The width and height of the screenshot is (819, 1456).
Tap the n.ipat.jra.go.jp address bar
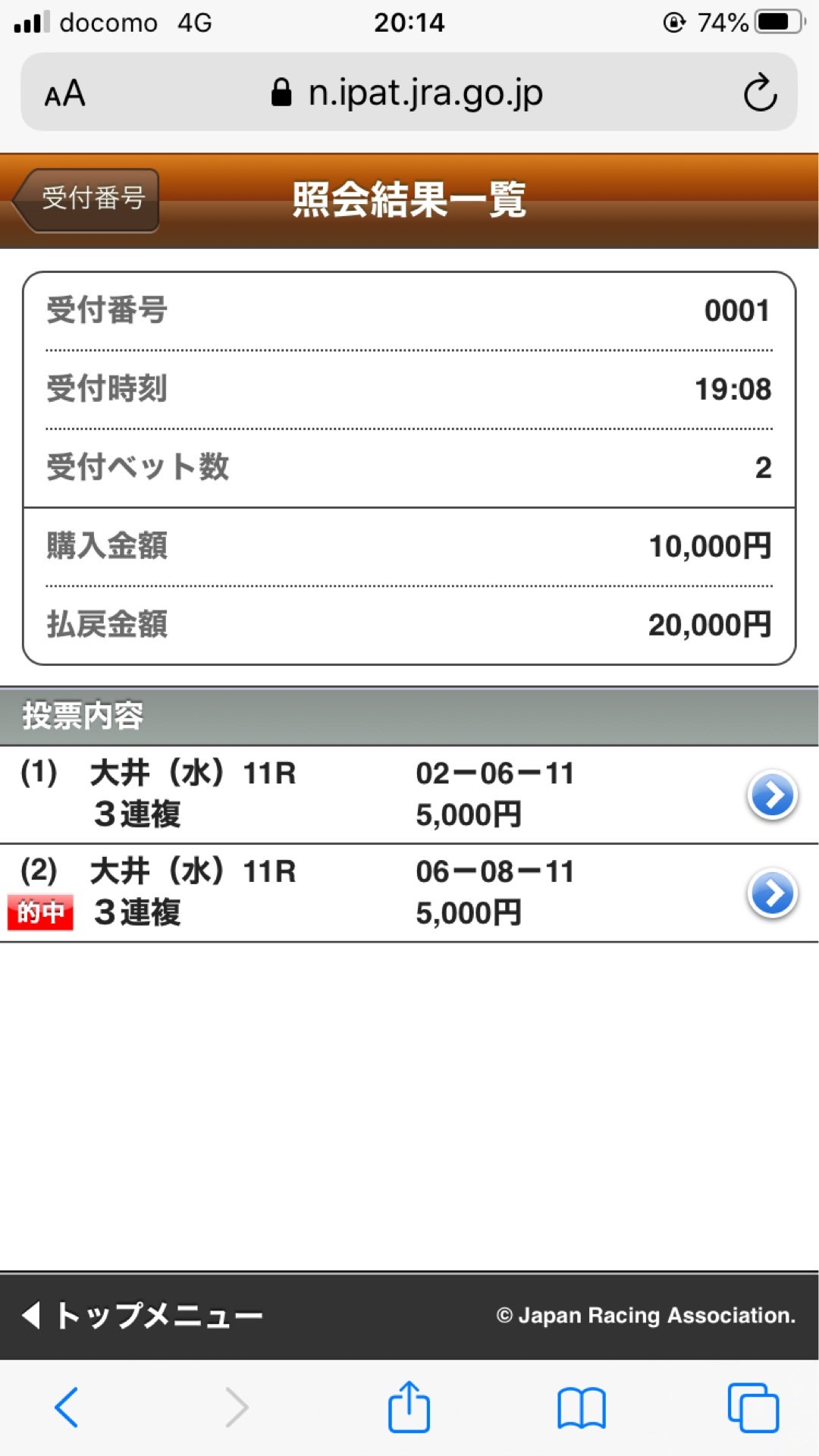point(409,93)
